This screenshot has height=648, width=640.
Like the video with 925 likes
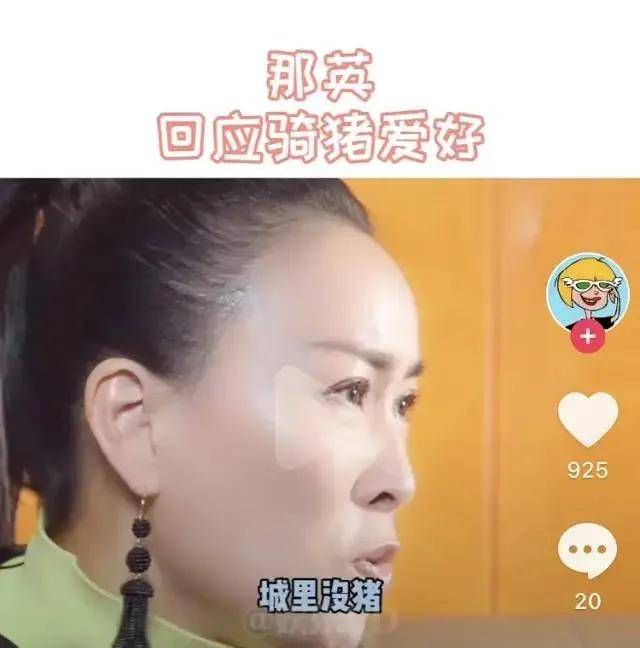point(587,420)
